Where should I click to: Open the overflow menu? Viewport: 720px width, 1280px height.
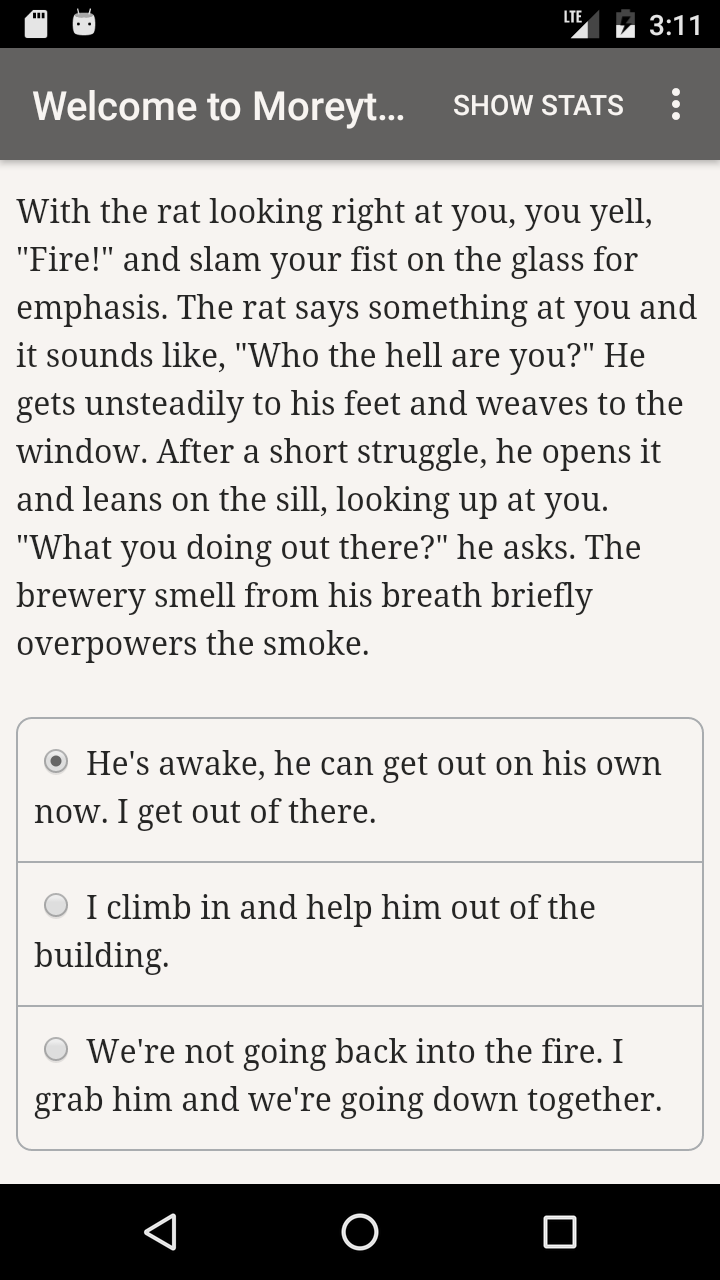[676, 105]
